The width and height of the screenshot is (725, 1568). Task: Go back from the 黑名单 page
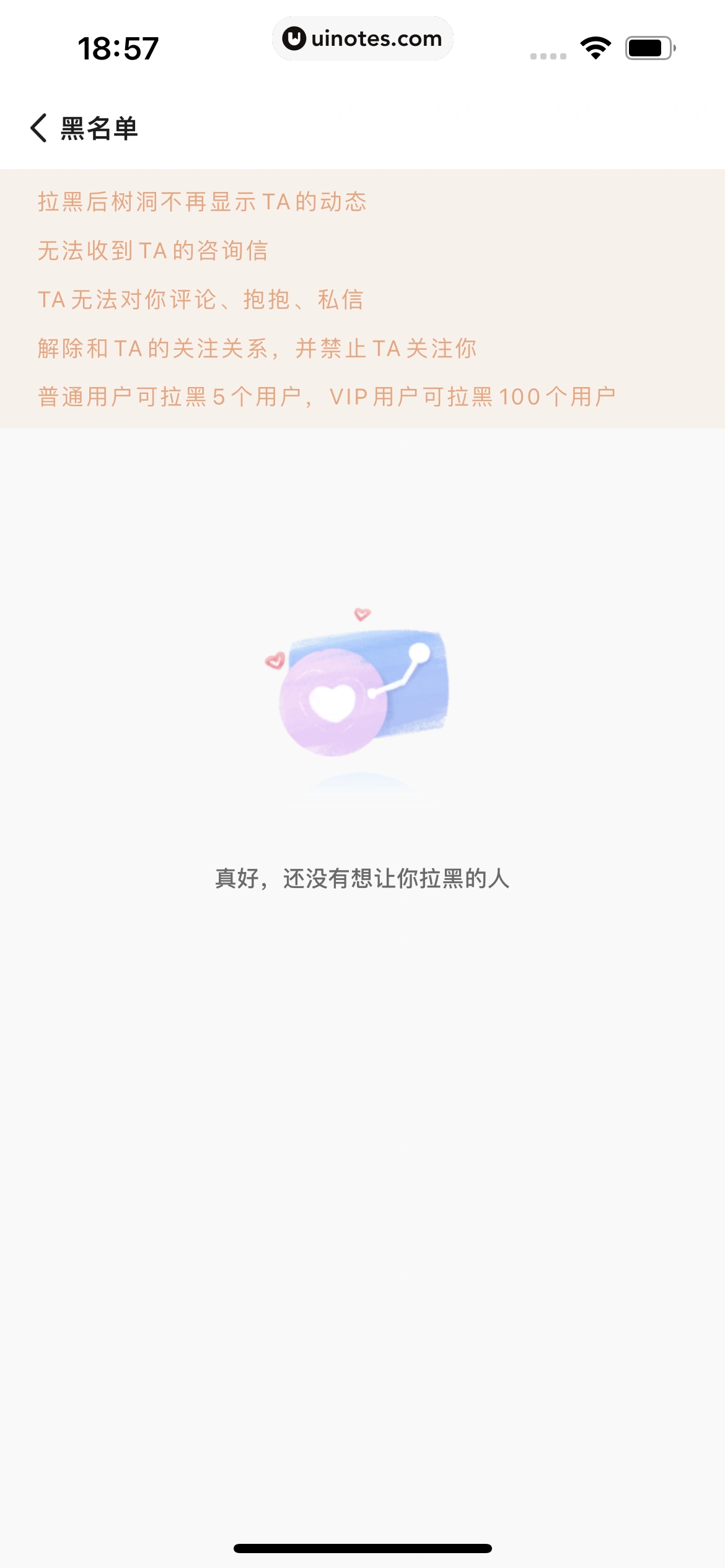[x=38, y=128]
